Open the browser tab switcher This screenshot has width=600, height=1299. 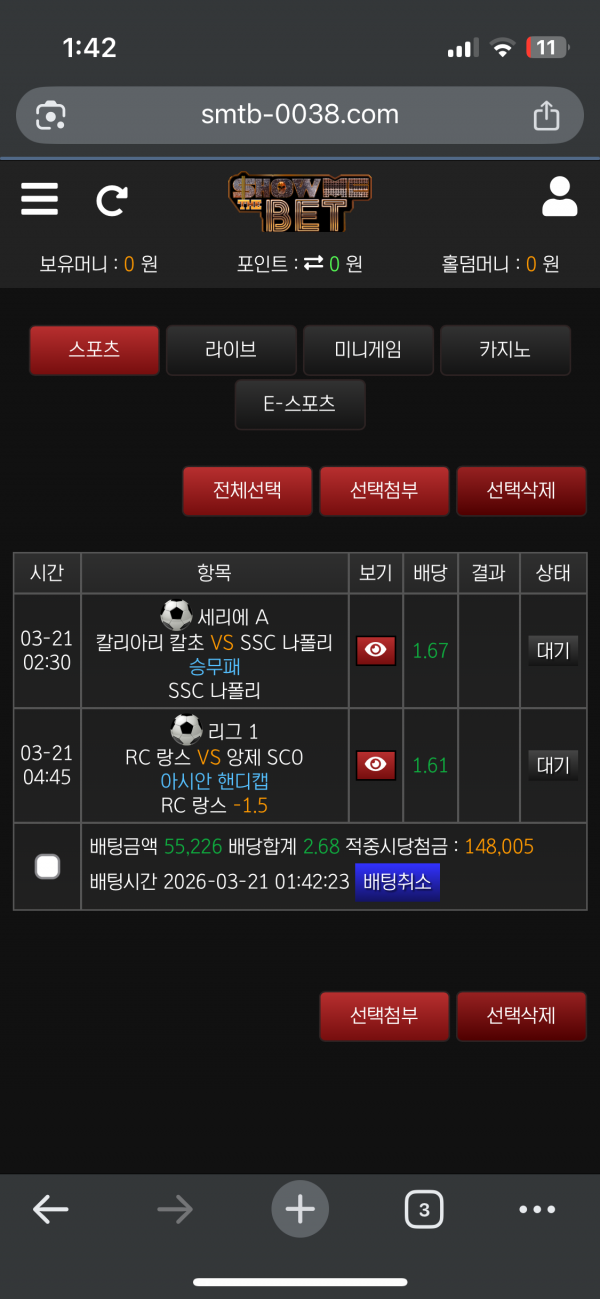[x=424, y=1210]
